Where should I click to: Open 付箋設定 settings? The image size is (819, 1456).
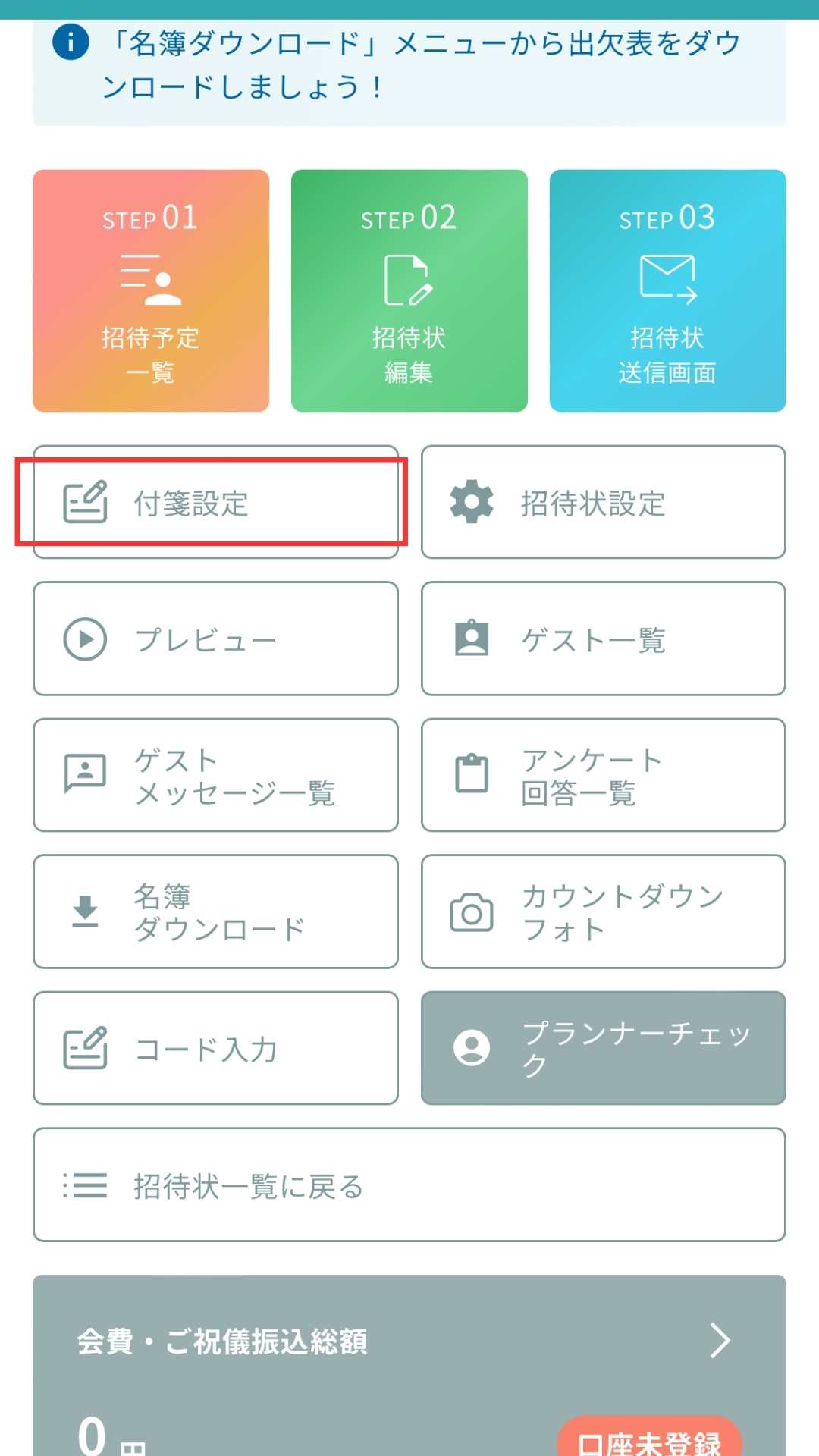point(215,503)
